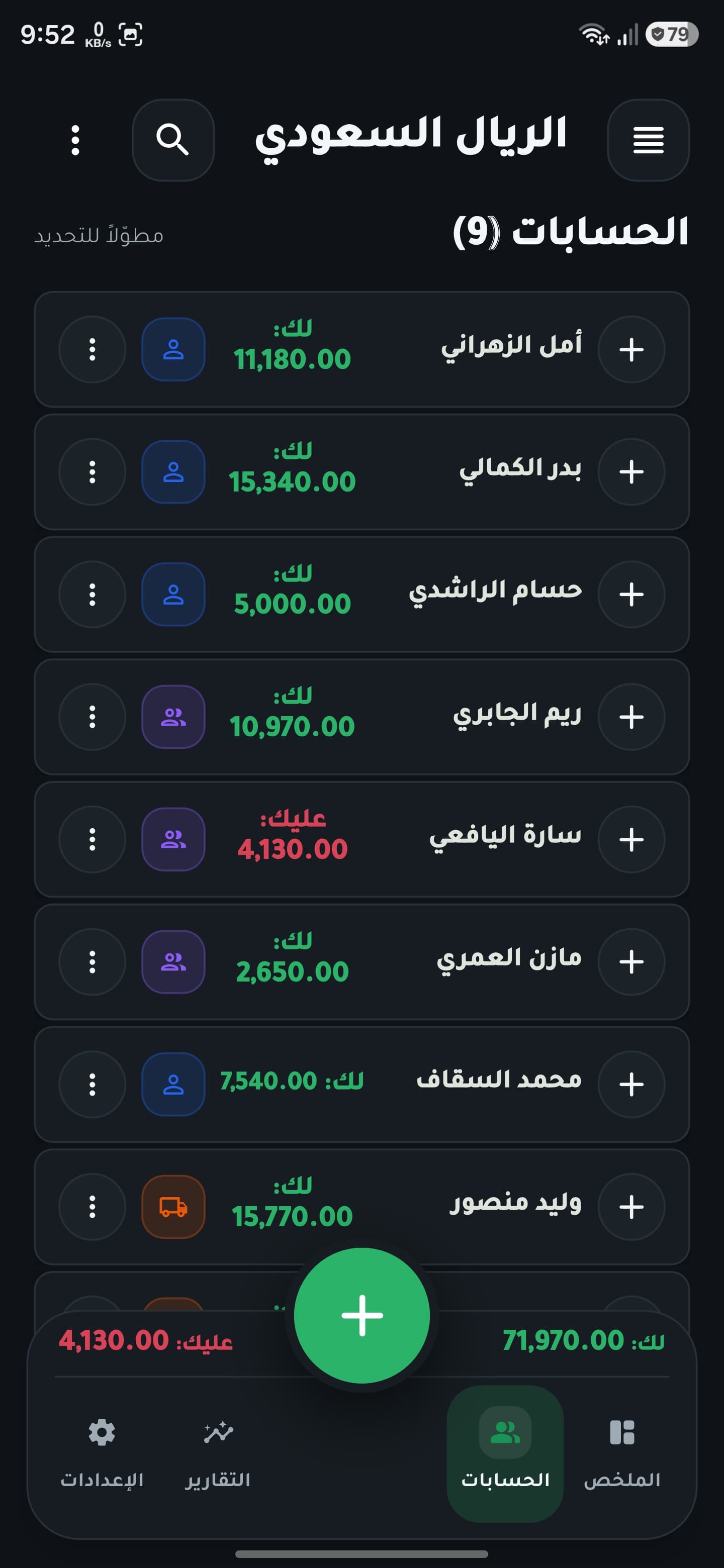The width and height of the screenshot is (724, 1568).
Task: Open options for مازن العمري account
Action: tap(93, 961)
